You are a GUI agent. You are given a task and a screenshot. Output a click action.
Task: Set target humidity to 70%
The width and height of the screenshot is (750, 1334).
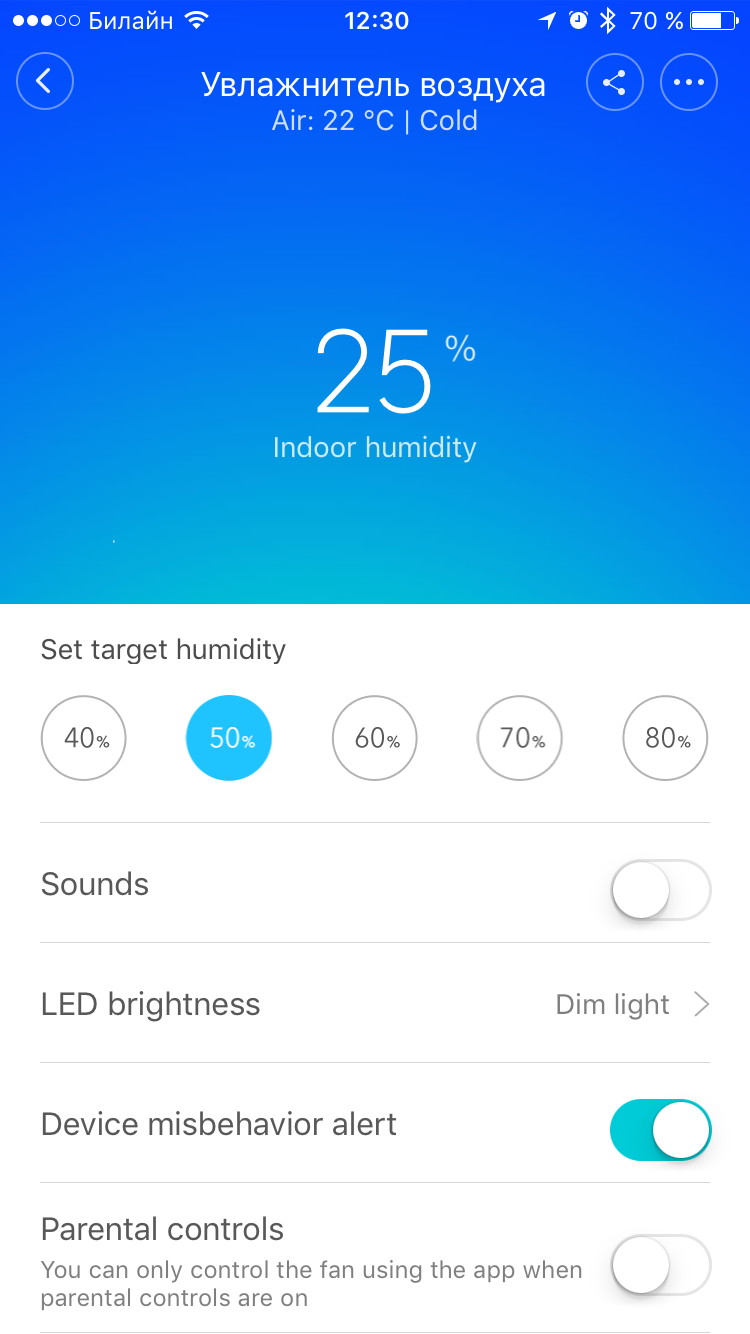[x=520, y=739]
